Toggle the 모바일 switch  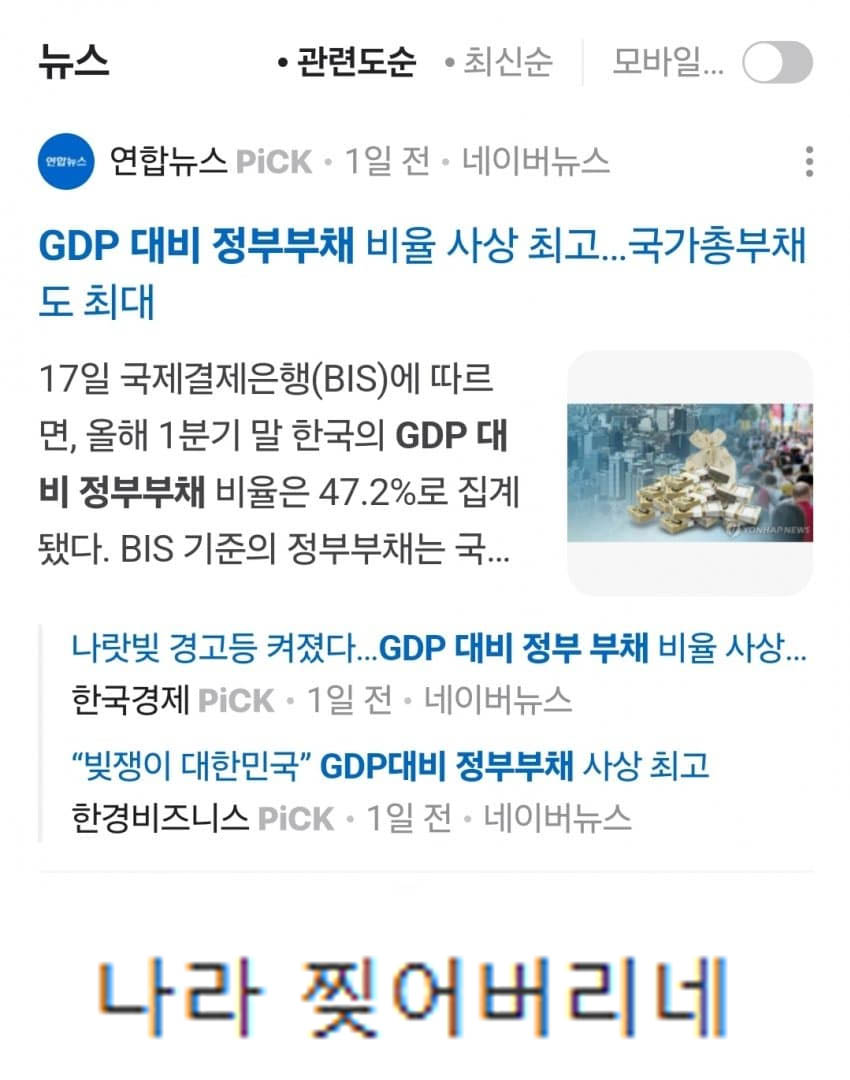(x=777, y=64)
